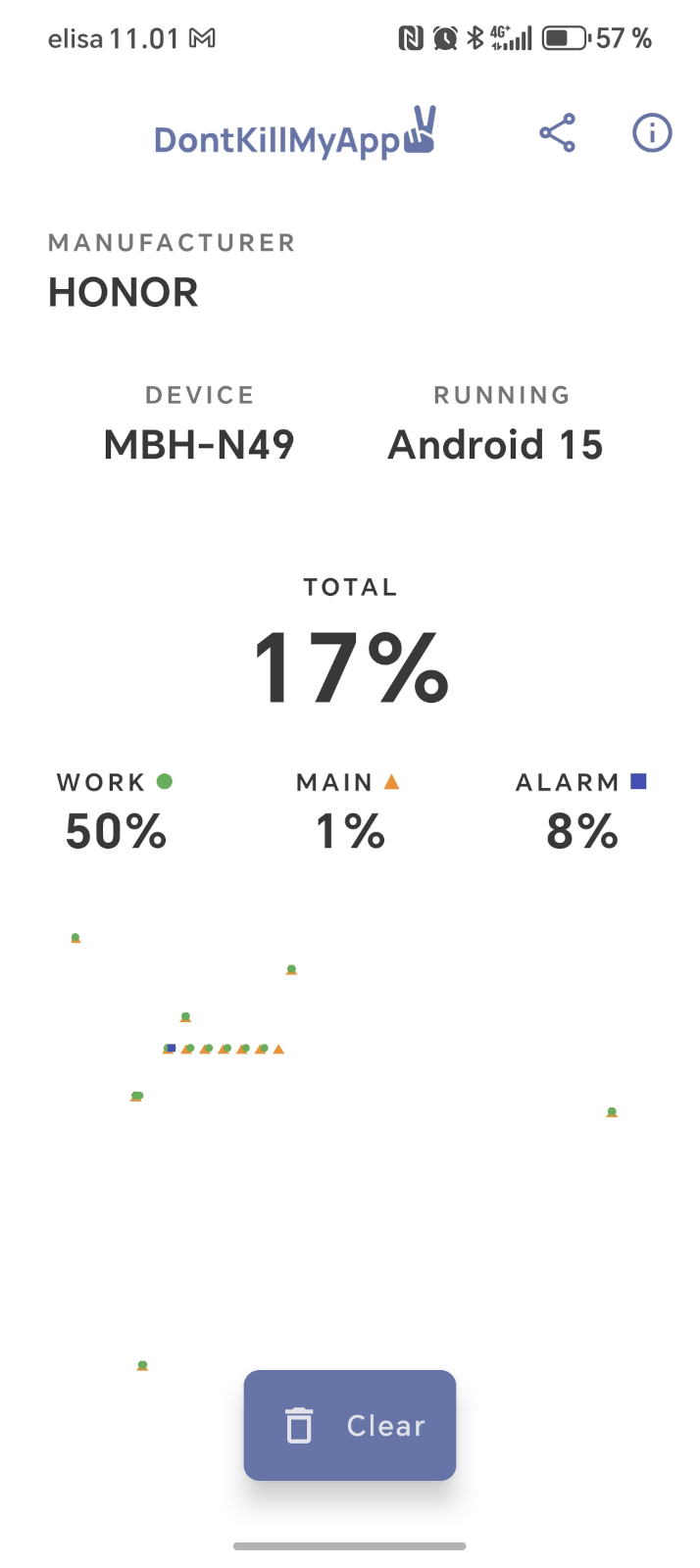The width and height of the screenshot is (700, 1568).
Task: Share the benchmark results
Action: (557, 133)
